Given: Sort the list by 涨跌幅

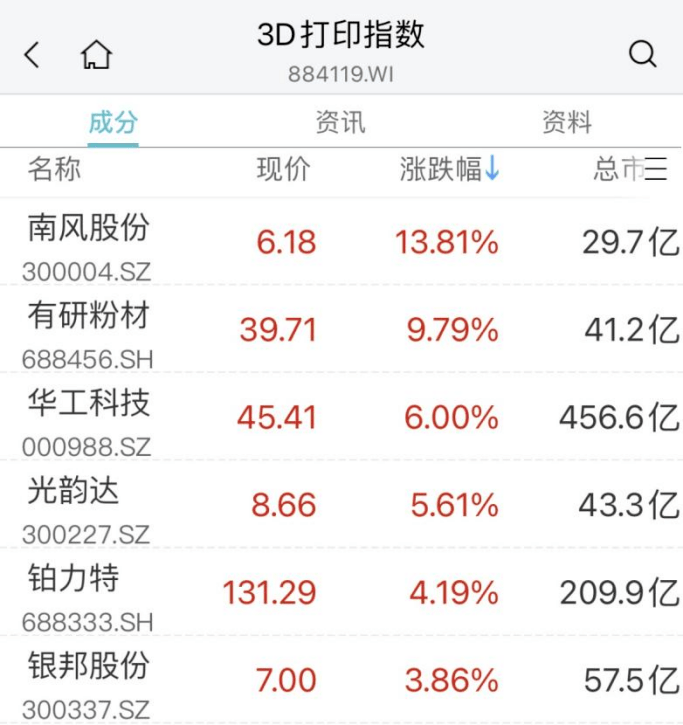Looking at the screenshot, I should 450,170.
